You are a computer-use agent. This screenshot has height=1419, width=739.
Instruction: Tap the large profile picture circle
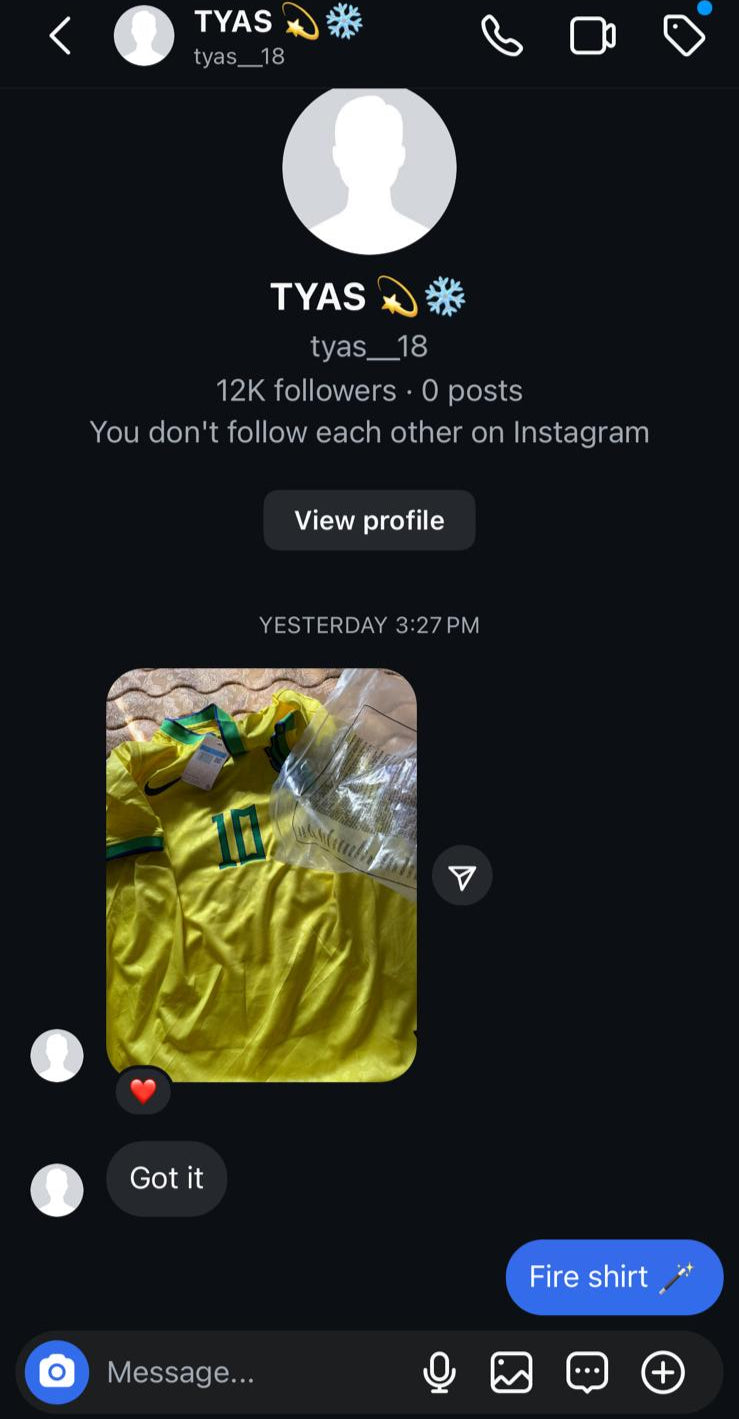[370, 168]
